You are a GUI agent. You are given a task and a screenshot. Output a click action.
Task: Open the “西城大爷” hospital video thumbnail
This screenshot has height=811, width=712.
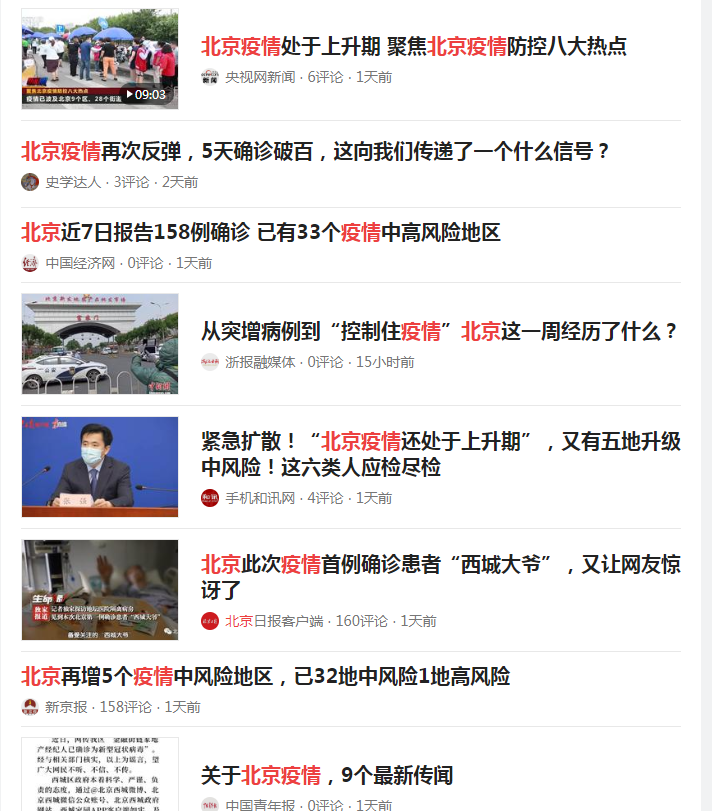(100, 590)
